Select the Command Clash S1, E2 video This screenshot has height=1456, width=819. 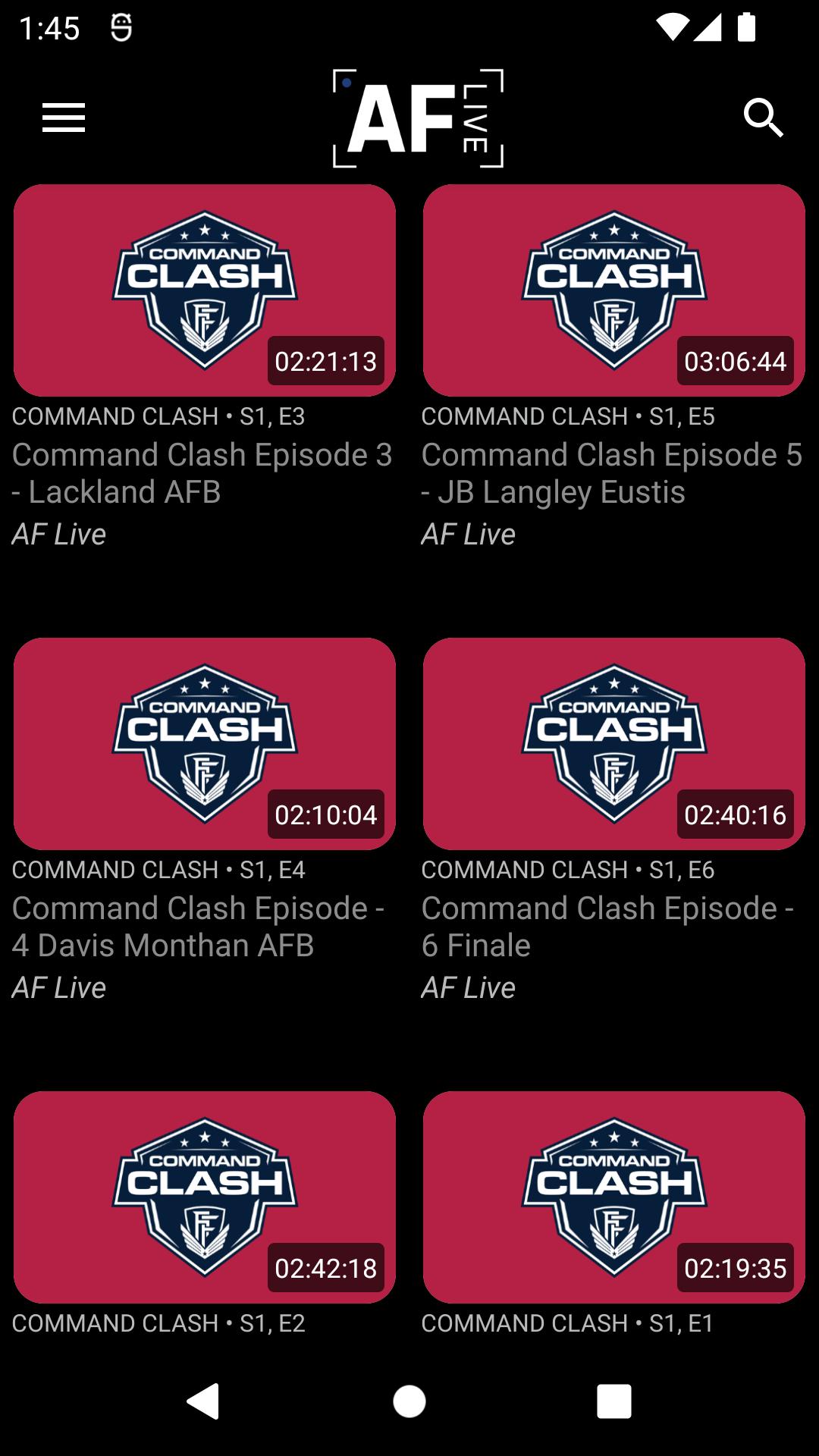tap(204, 1197)
